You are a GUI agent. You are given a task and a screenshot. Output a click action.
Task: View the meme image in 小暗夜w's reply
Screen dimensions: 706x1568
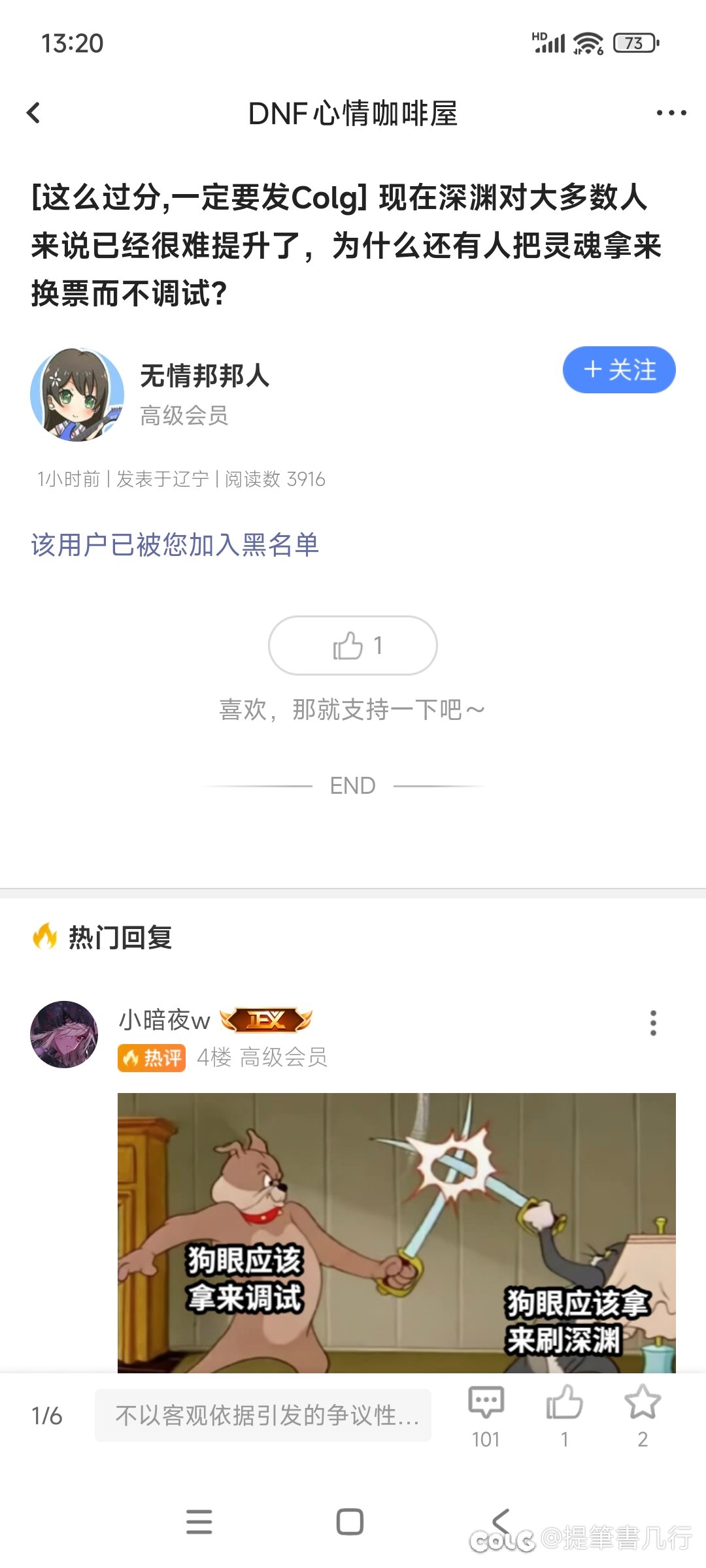pos(397,1232)
